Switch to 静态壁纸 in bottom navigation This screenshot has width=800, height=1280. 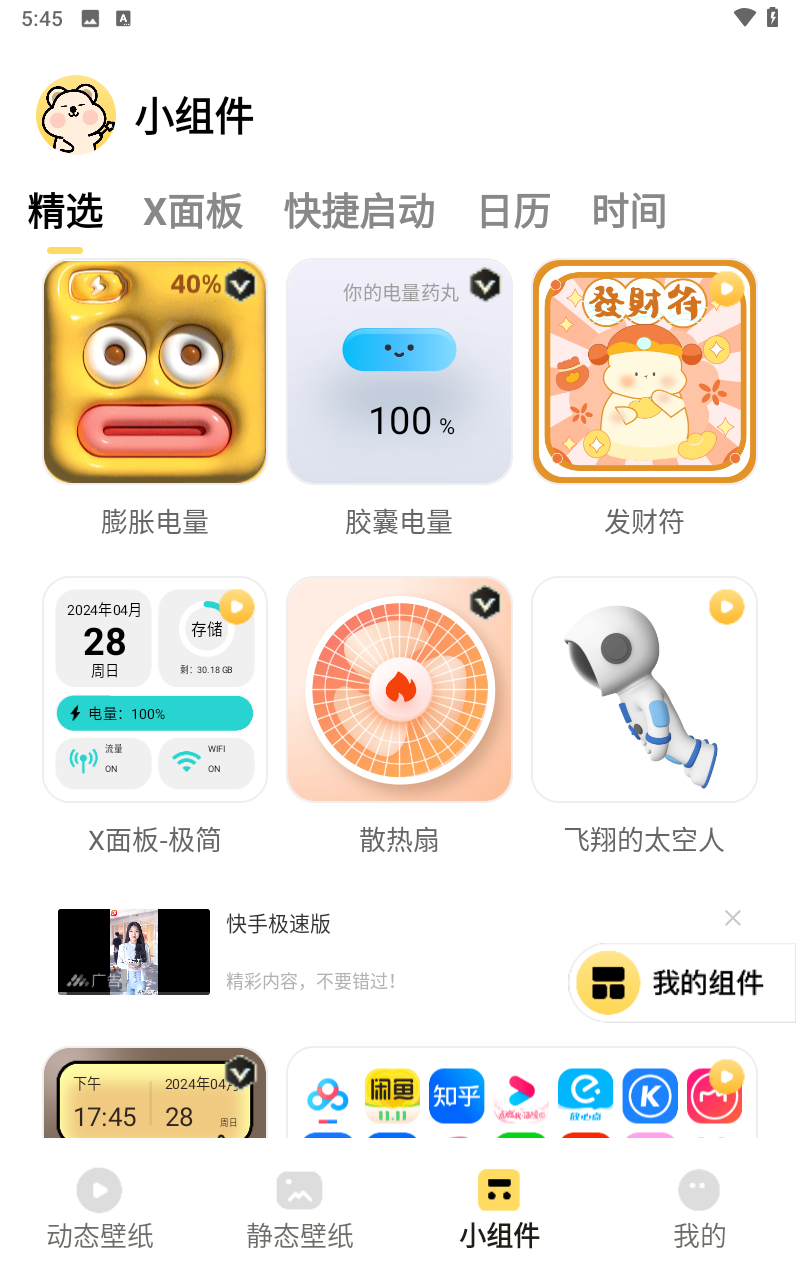click(300, 1210)
